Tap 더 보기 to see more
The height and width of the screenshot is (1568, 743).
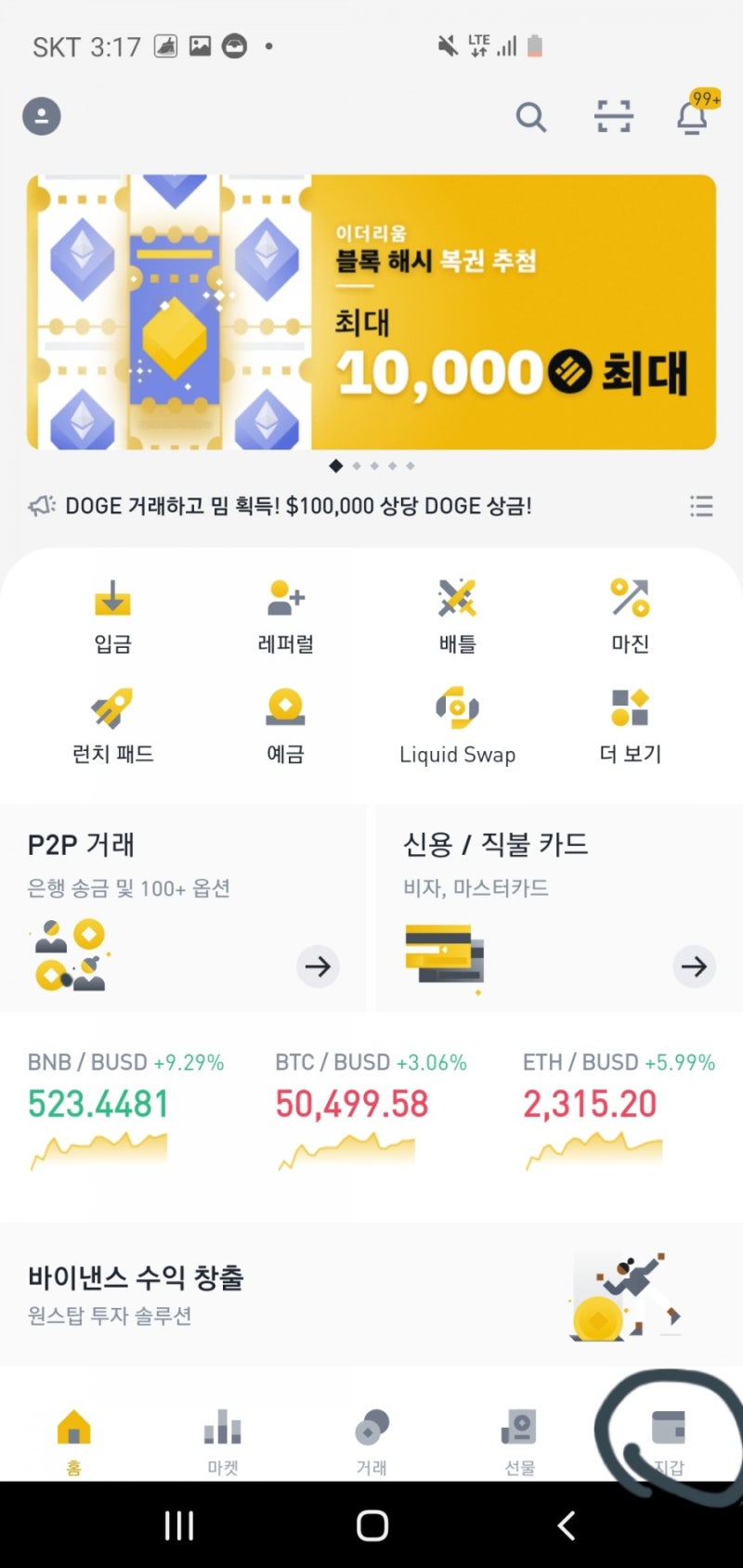click(x=630, y=726)
